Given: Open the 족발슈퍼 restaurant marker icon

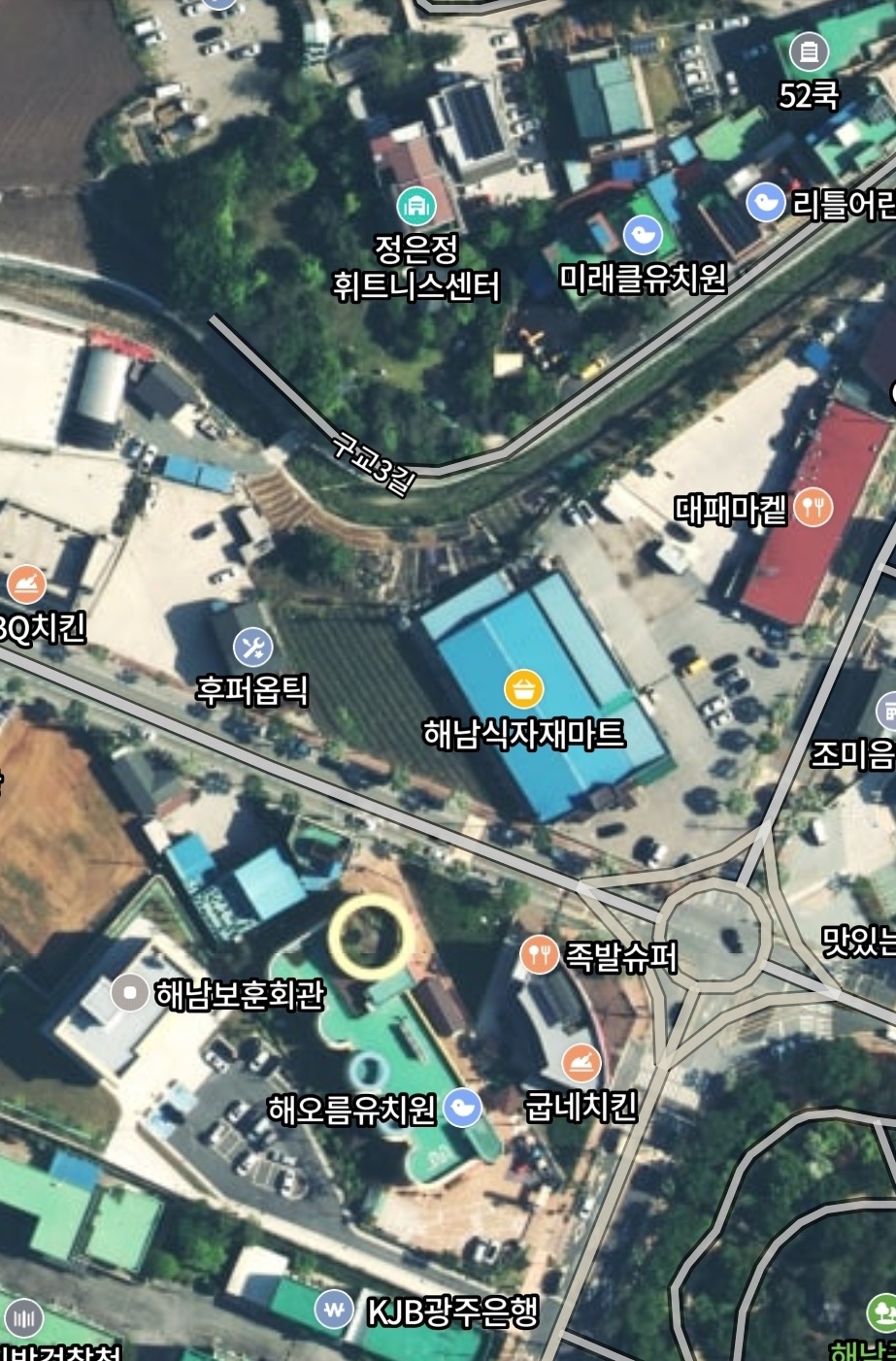Looking at the screenshot, I should (542, 954).
